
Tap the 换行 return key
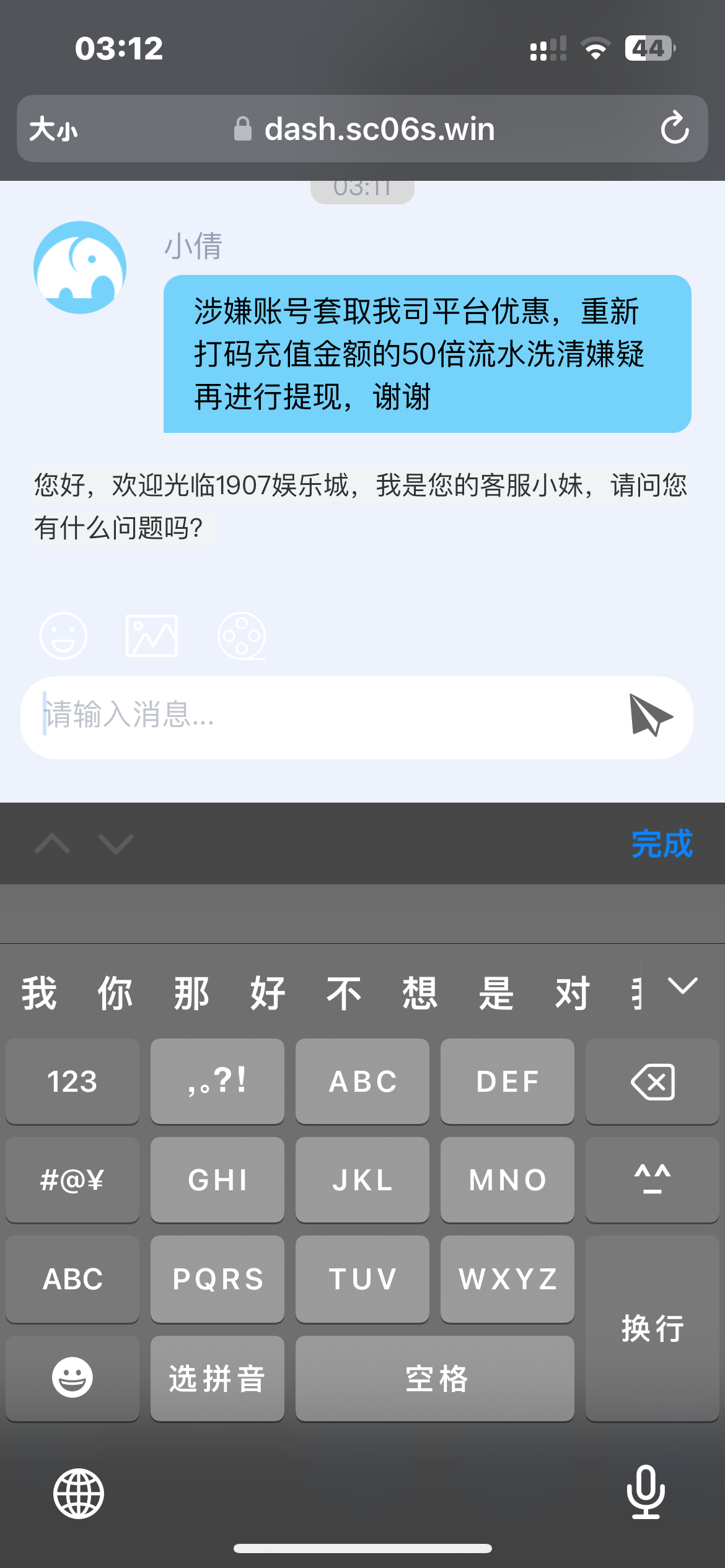click(652, 1328)
